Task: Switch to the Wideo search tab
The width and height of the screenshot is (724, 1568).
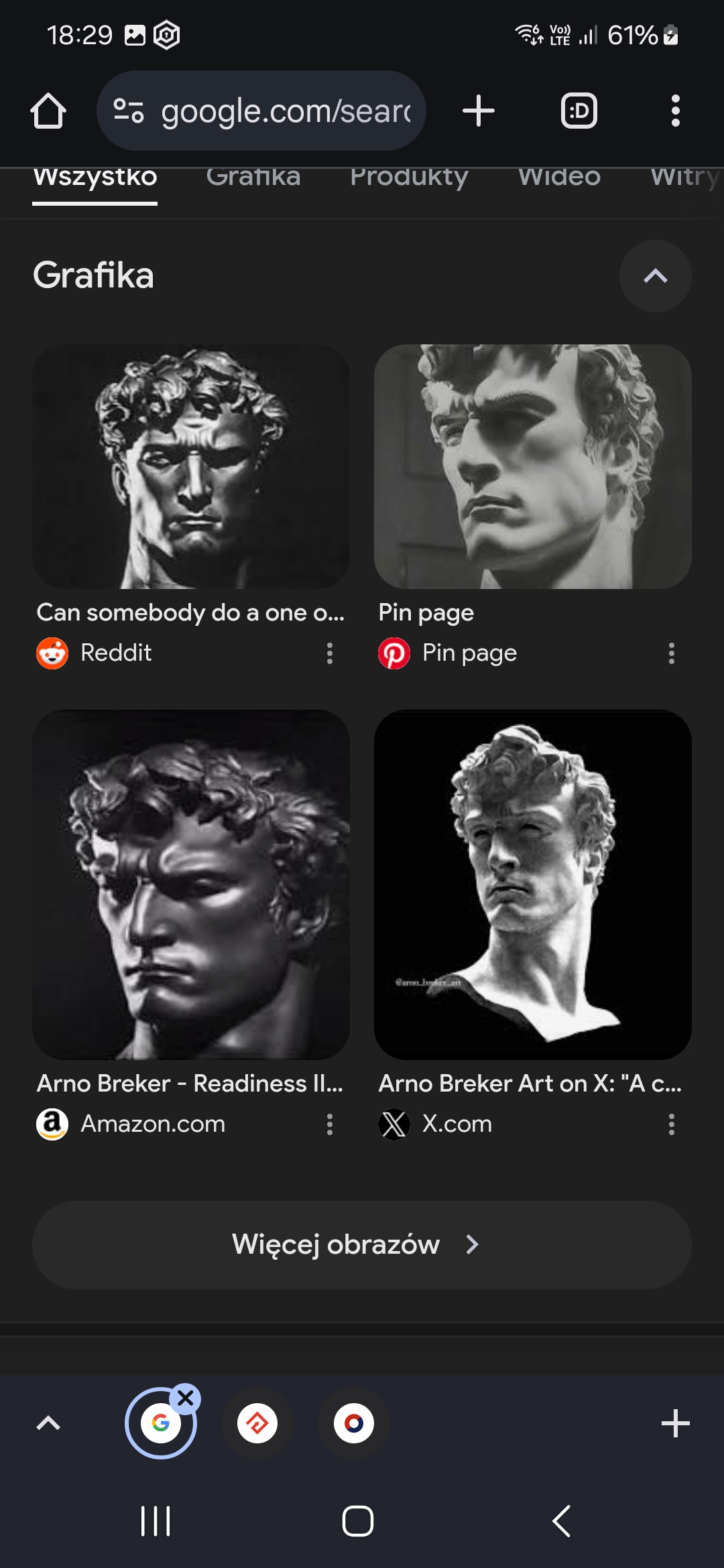Action: coord(559,178)
